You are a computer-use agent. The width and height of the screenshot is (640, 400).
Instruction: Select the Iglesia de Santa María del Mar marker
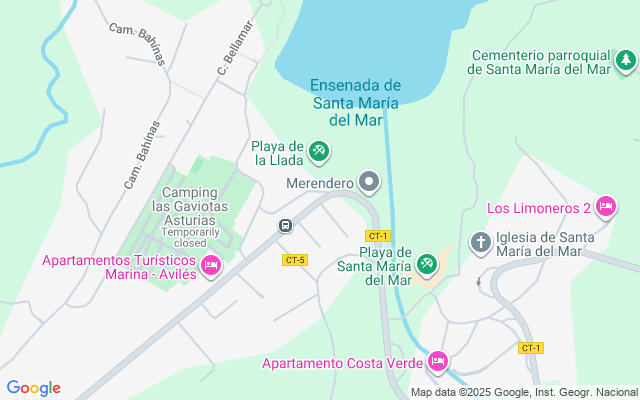[x=481, y=243]
